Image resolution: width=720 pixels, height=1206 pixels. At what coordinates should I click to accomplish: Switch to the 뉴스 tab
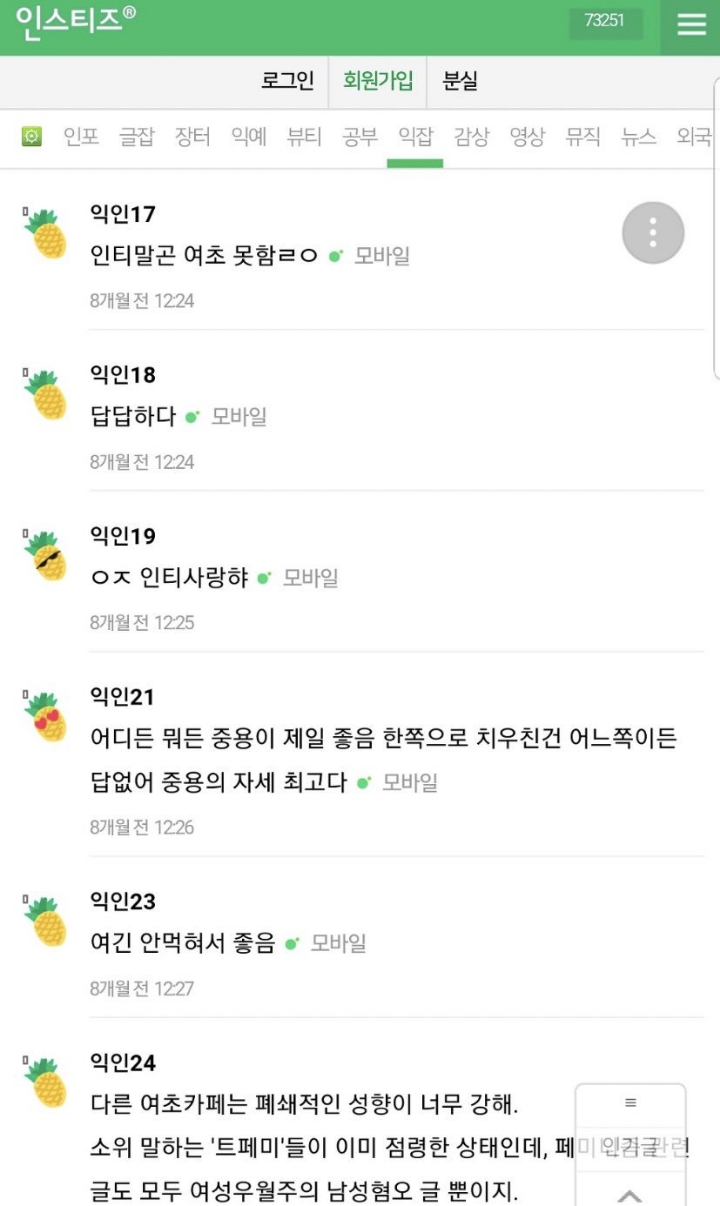638,137
